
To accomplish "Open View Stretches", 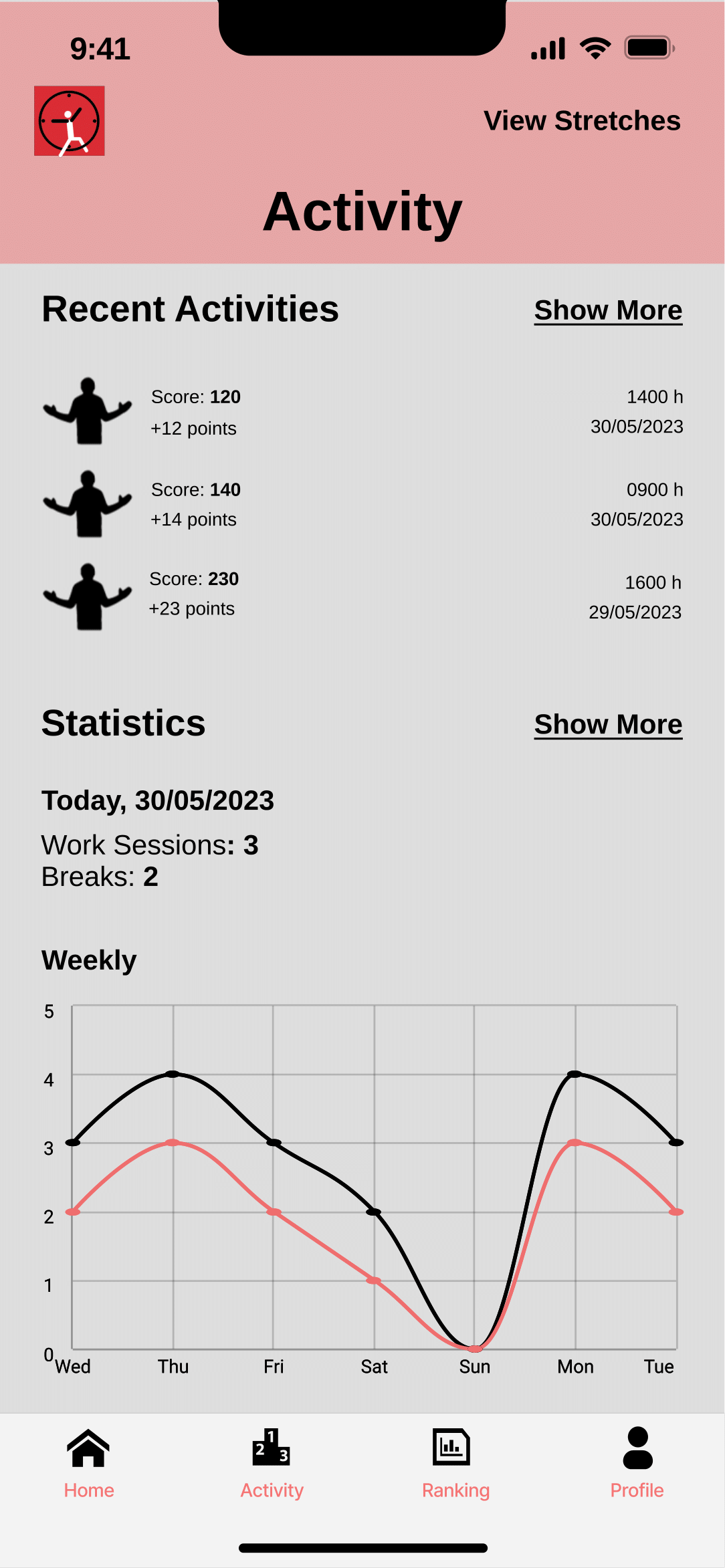I will pos(582,120).
